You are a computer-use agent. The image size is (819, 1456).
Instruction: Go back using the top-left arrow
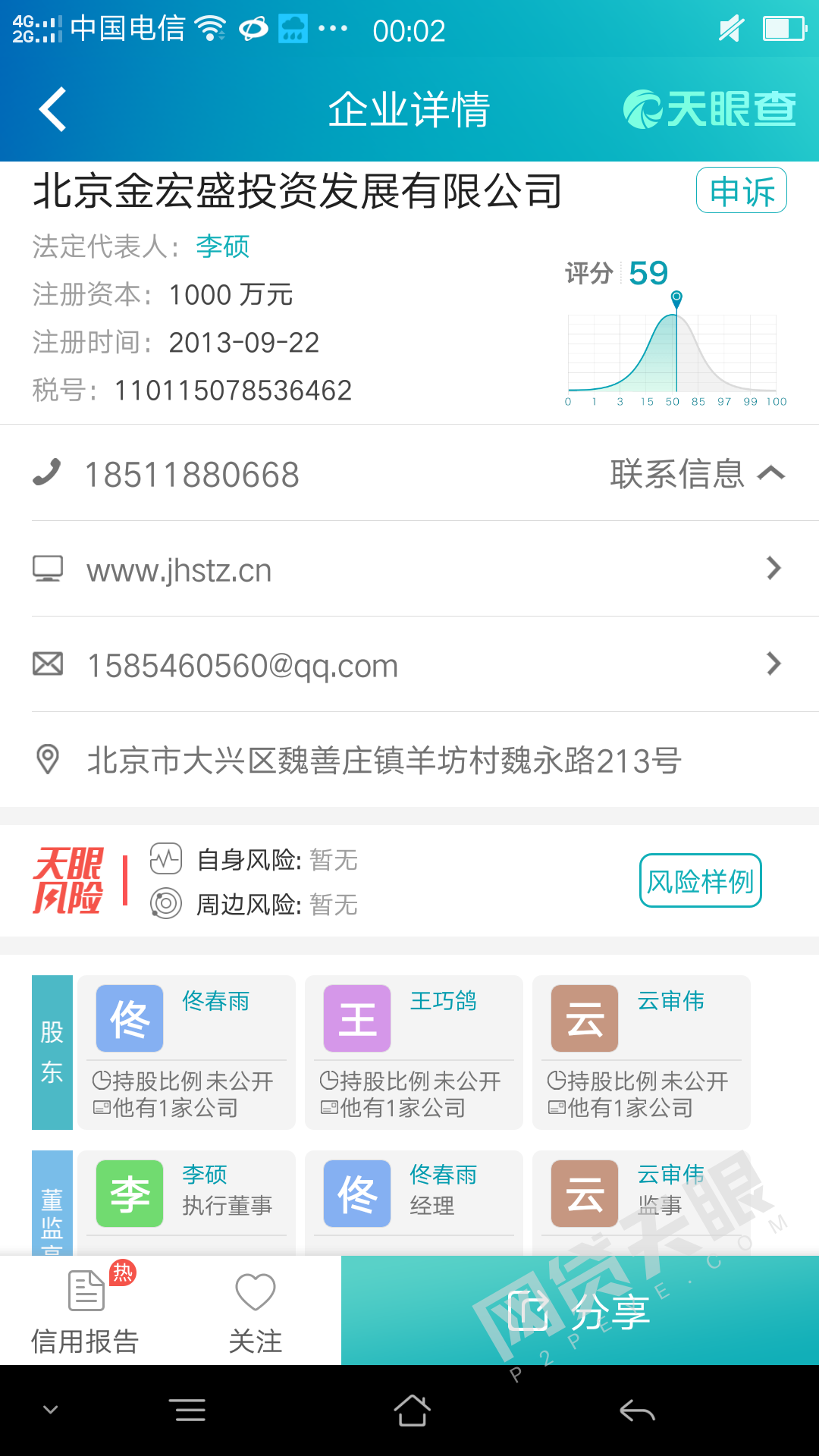pos(53,109)
